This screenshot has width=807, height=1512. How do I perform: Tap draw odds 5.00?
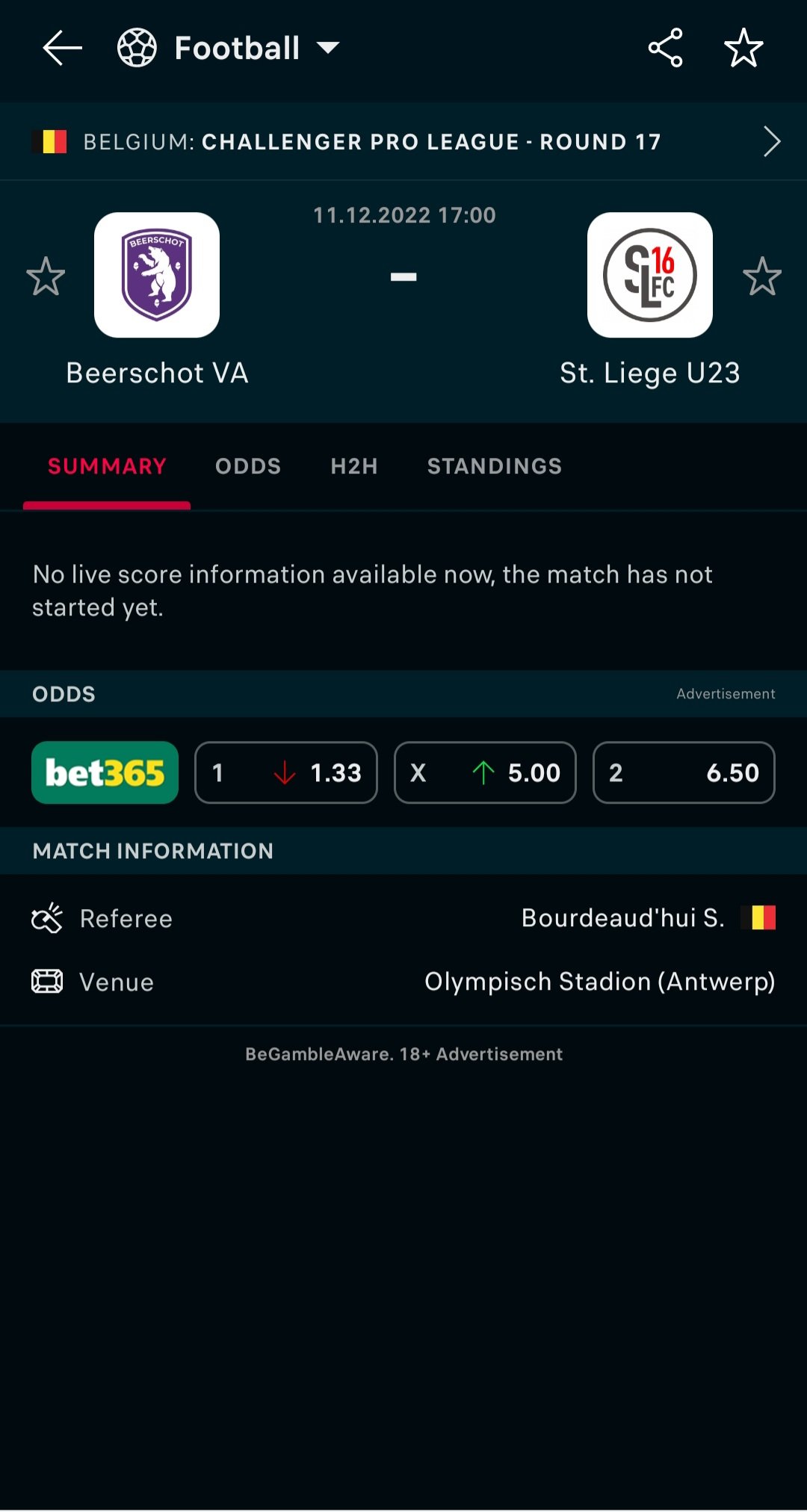(x=485, y=772)
